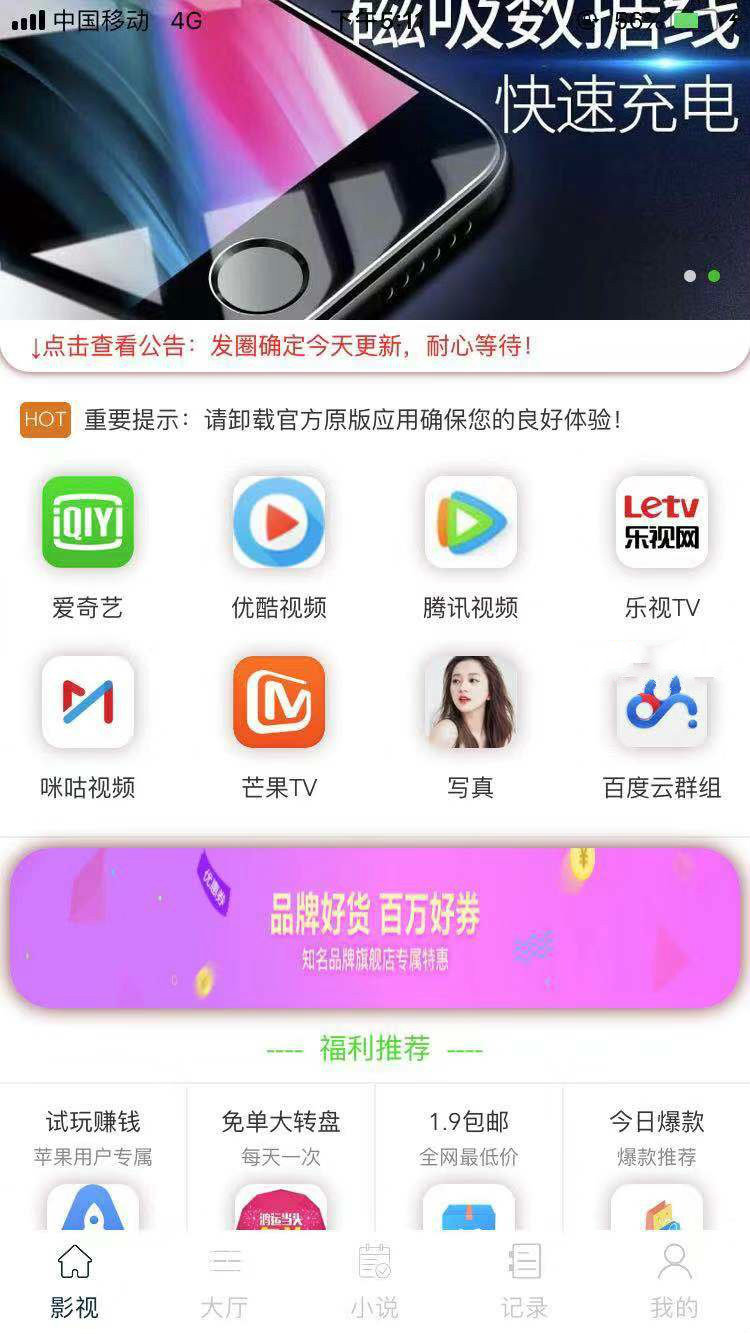Switch to the 大厅 tab
This screenshot has height=1334, width=750.
(x=225, y=1281)
